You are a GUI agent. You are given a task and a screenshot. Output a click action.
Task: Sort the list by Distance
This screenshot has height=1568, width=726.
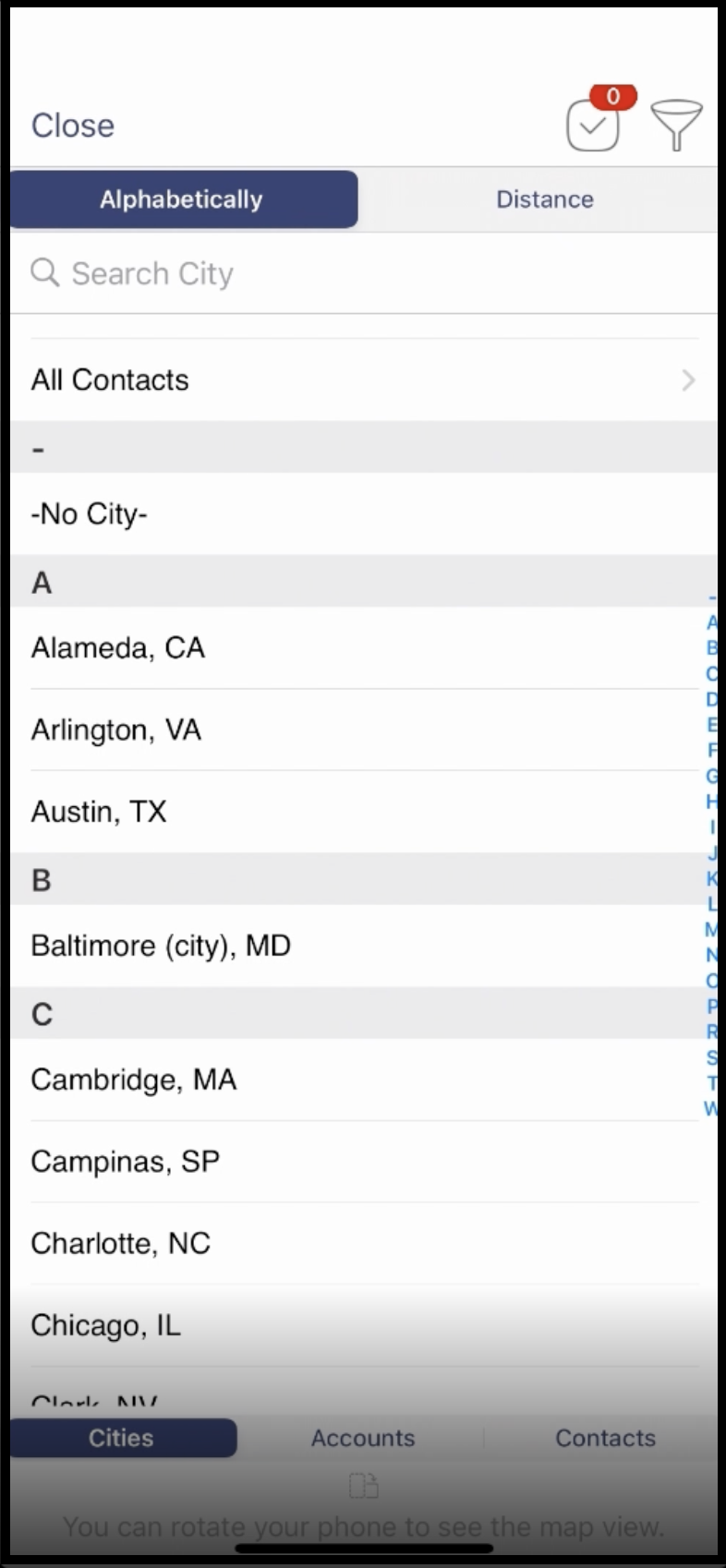[544, 199]
